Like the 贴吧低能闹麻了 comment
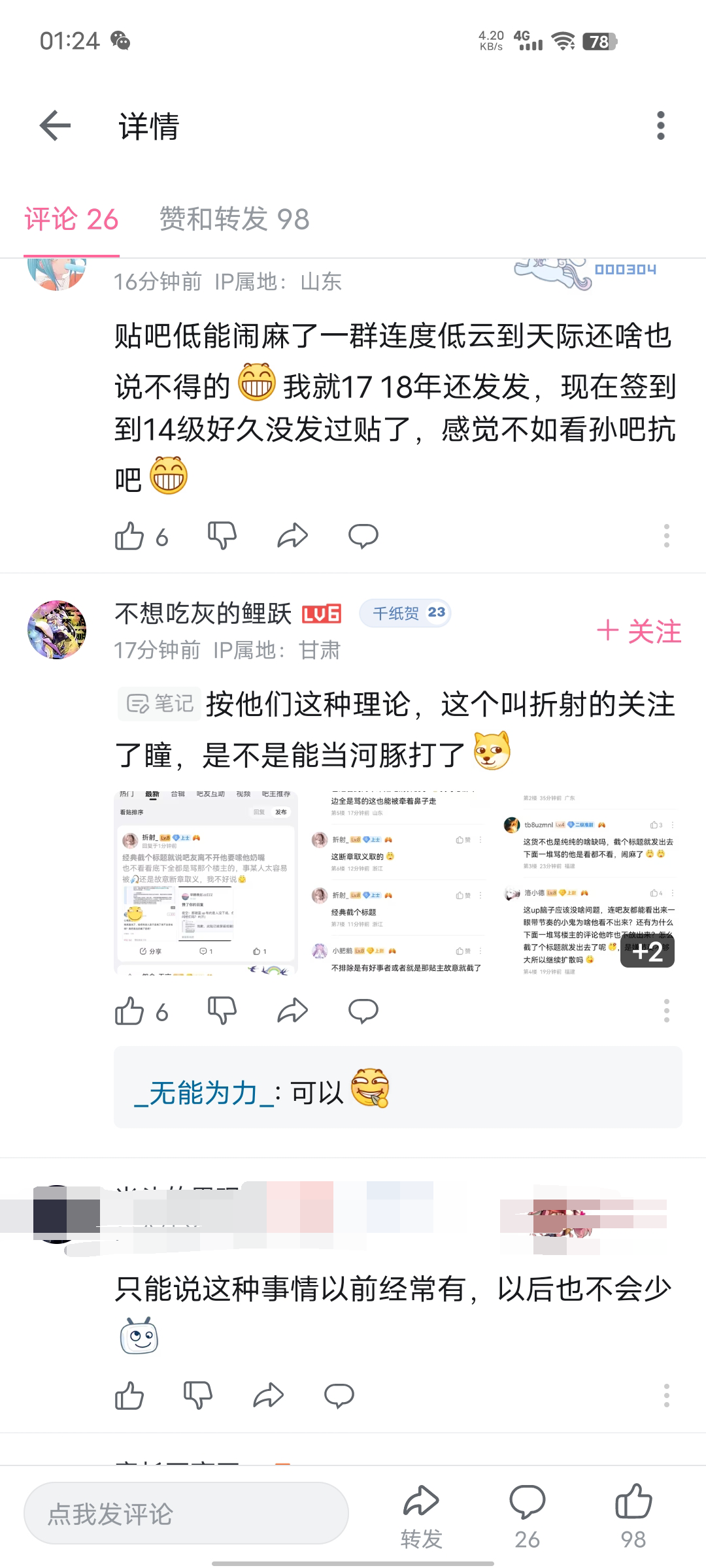This screenshot has width=706, height=1568. click(129, 536)
